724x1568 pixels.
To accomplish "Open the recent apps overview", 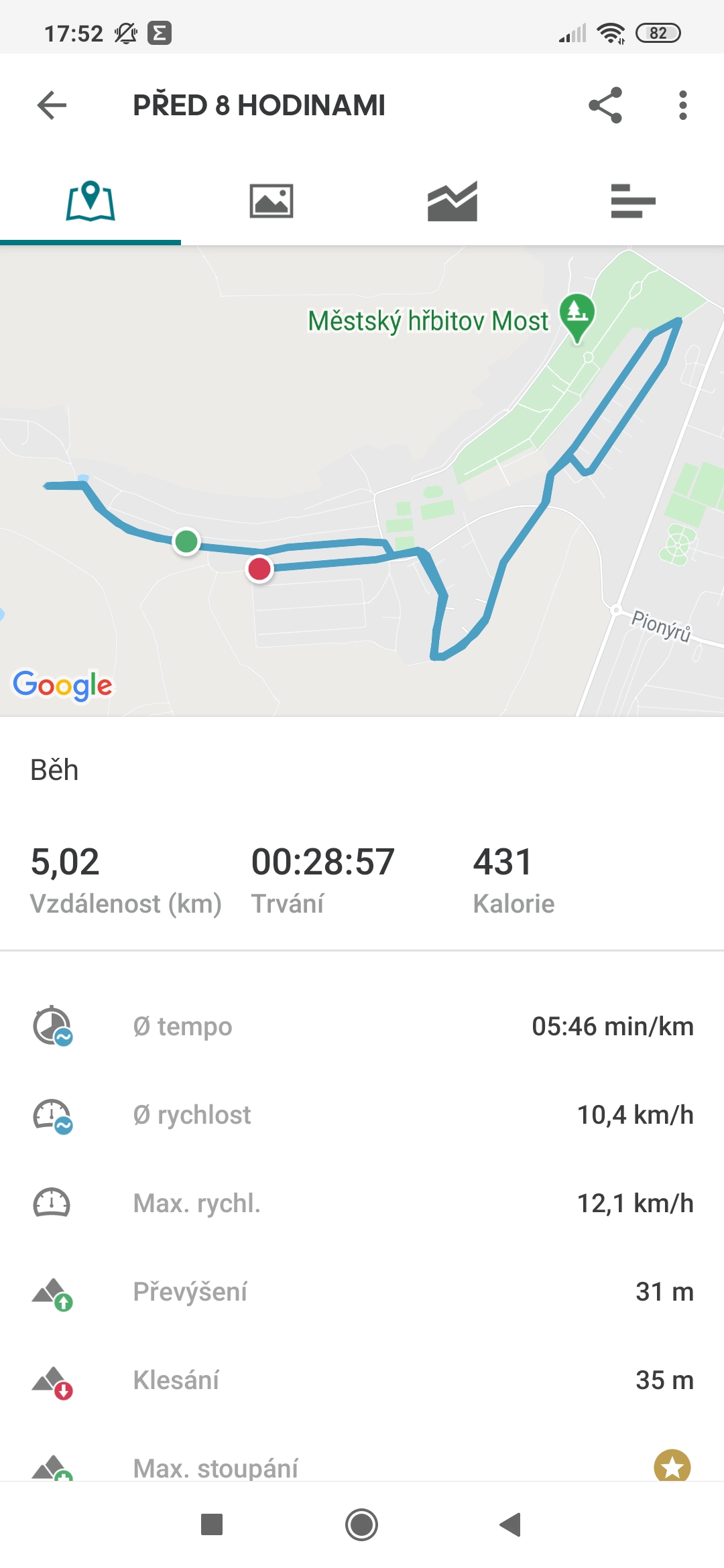I will [212, 1524].
